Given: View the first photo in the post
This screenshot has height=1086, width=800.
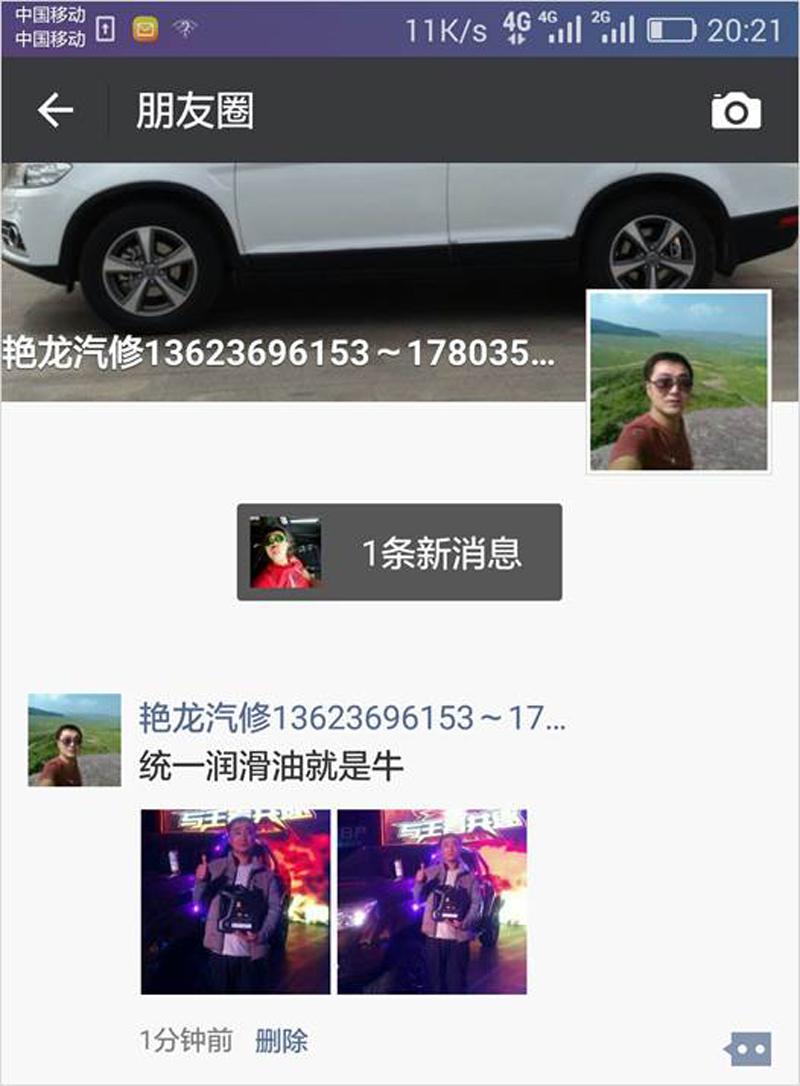Looking at the screenshot, I should click(235, 902).
